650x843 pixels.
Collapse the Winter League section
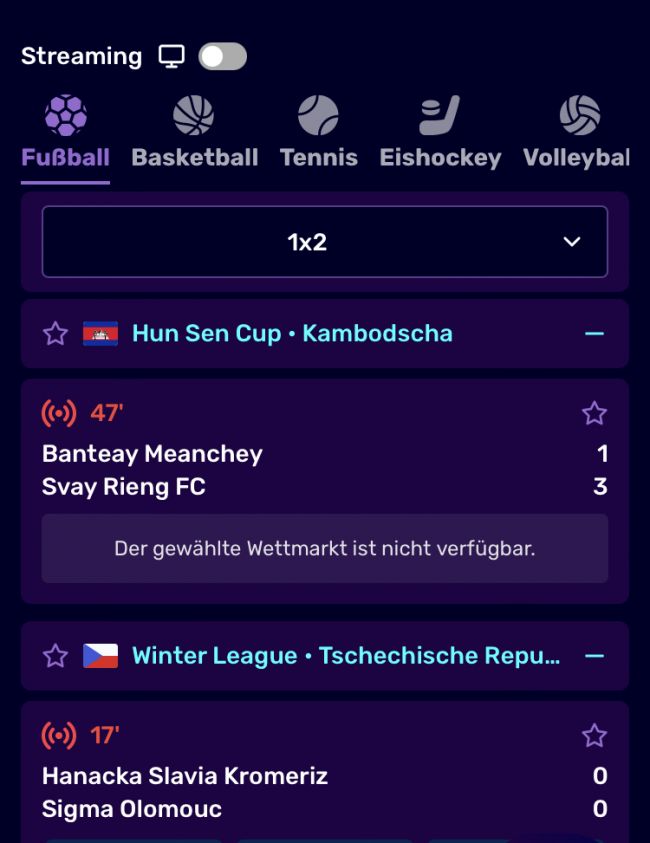point(594,656)
